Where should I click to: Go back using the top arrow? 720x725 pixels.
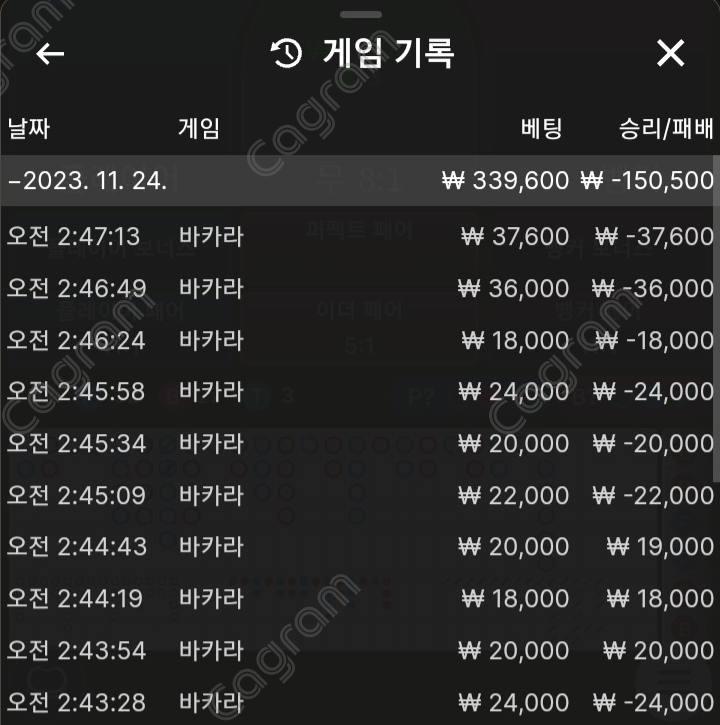50,54
